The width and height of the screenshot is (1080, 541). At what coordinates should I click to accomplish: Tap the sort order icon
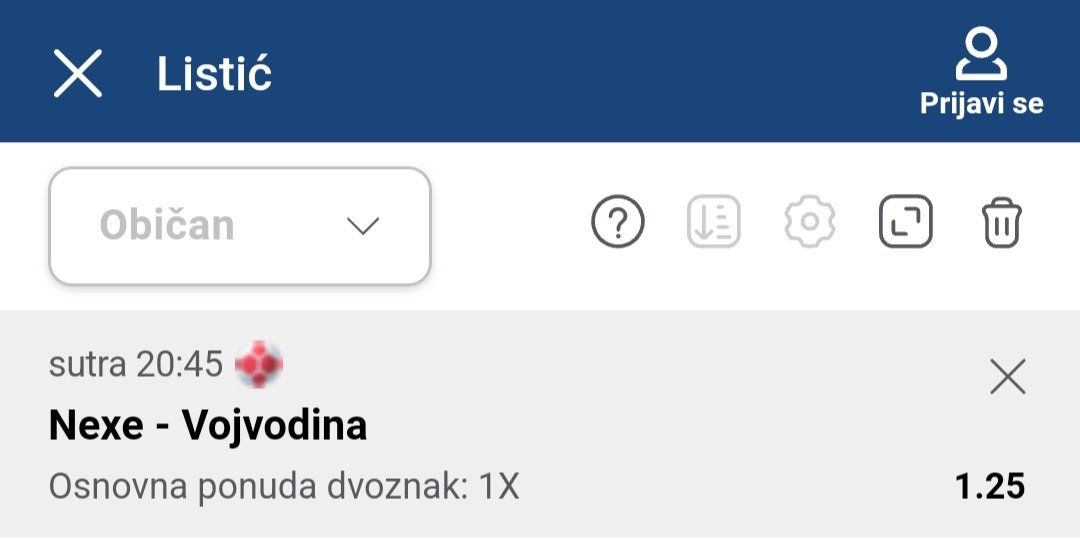(713, 222)
